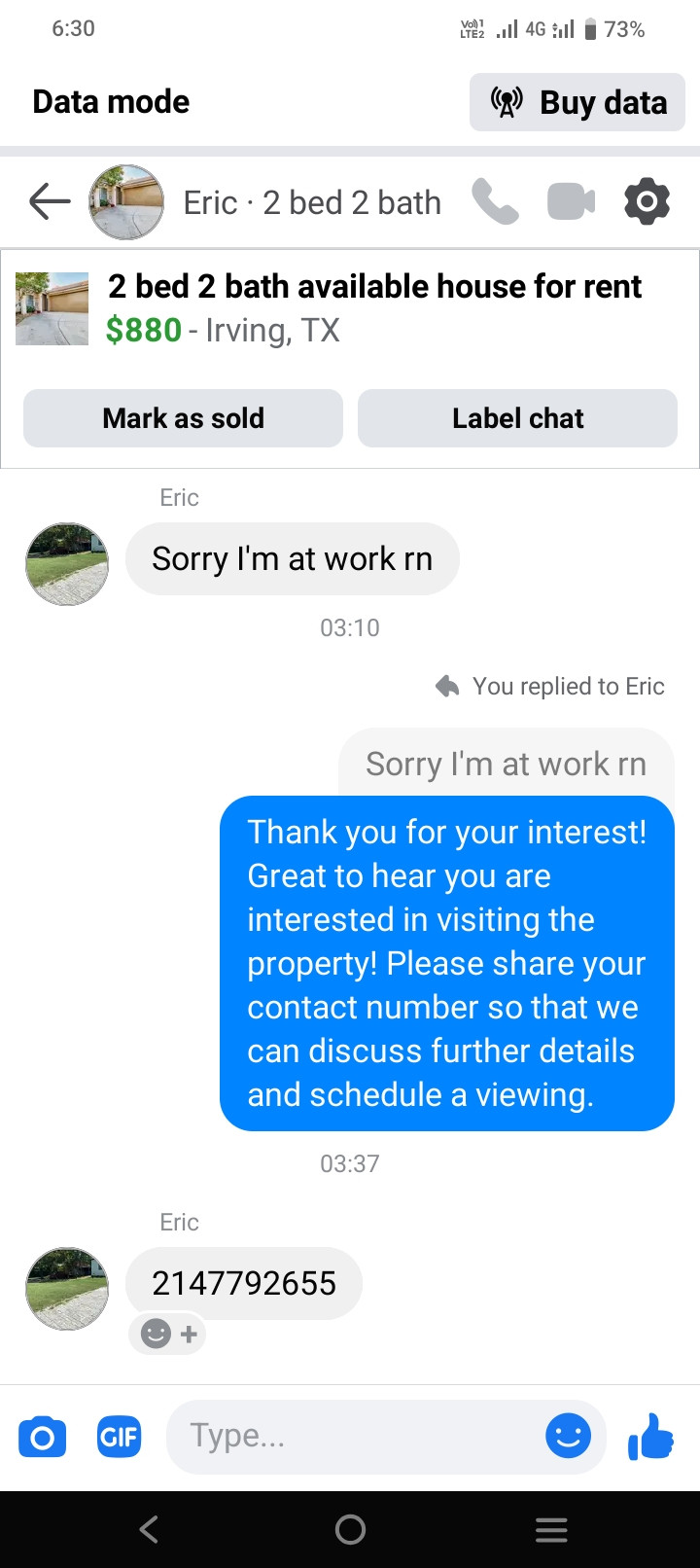700x1568 pixels.
Task: Send a thumbs-up like
Action: pyautogui.click(x=651, y=1436)
